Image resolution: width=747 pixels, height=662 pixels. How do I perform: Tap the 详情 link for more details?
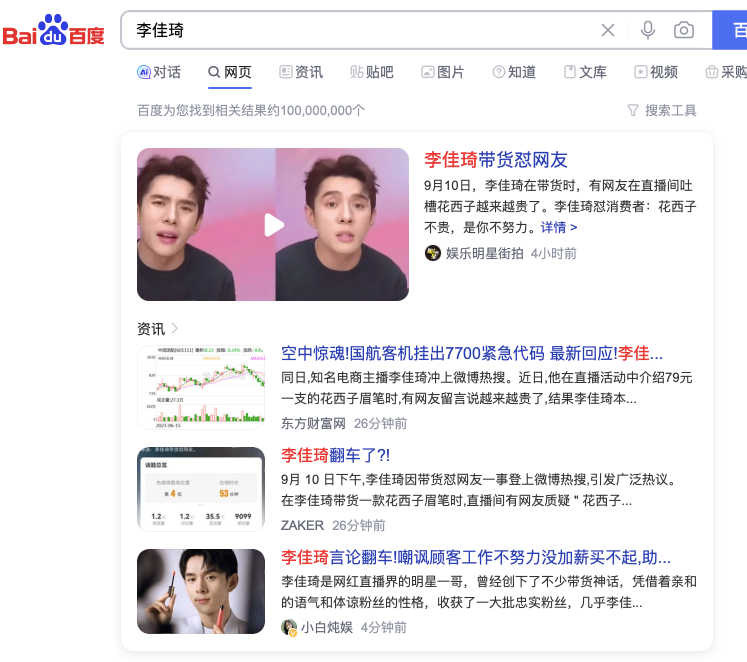[x=559, y=227]
